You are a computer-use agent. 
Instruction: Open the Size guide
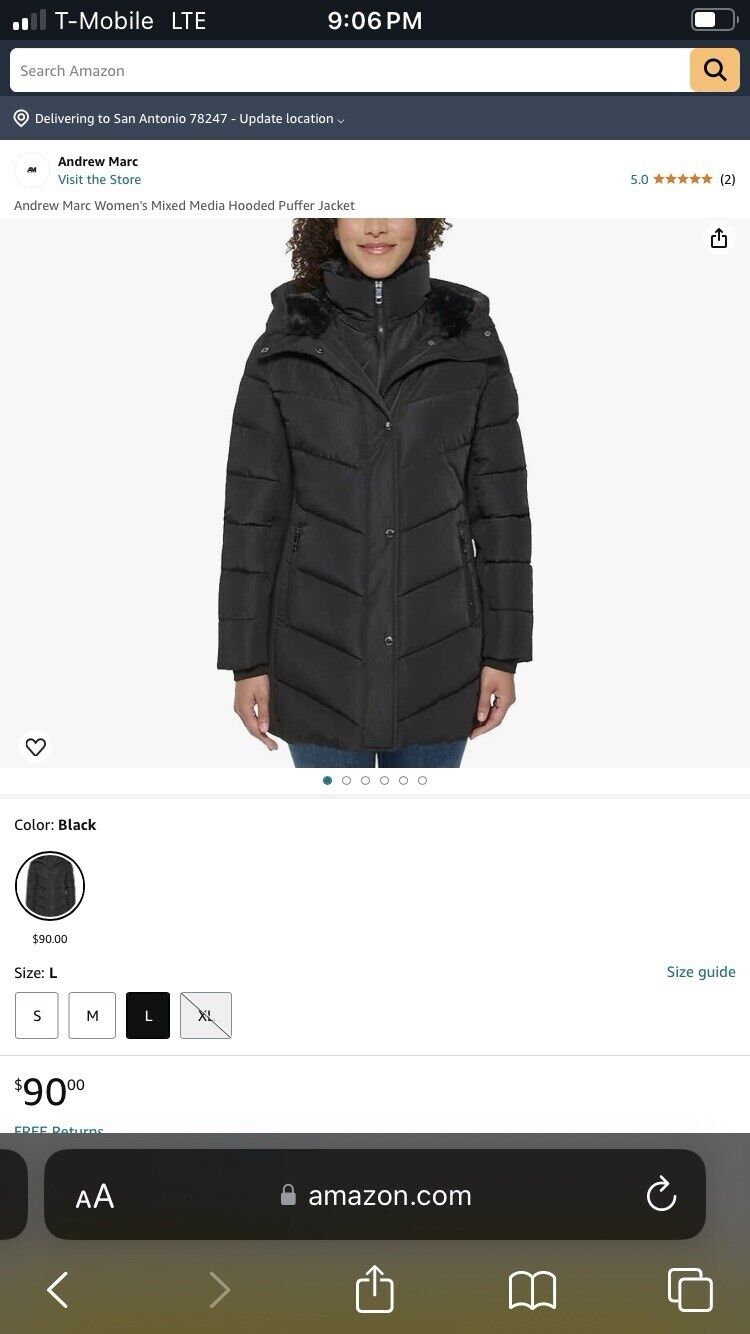coord(700,972)
